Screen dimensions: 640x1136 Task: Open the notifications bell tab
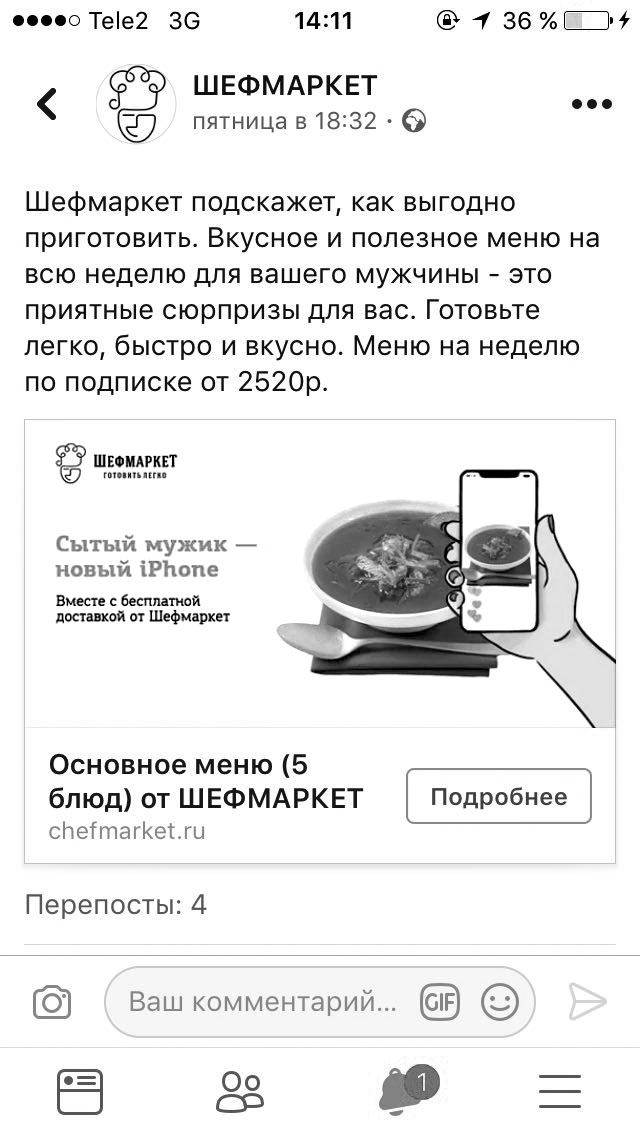pyautogui.click(x=402, y=1090)
